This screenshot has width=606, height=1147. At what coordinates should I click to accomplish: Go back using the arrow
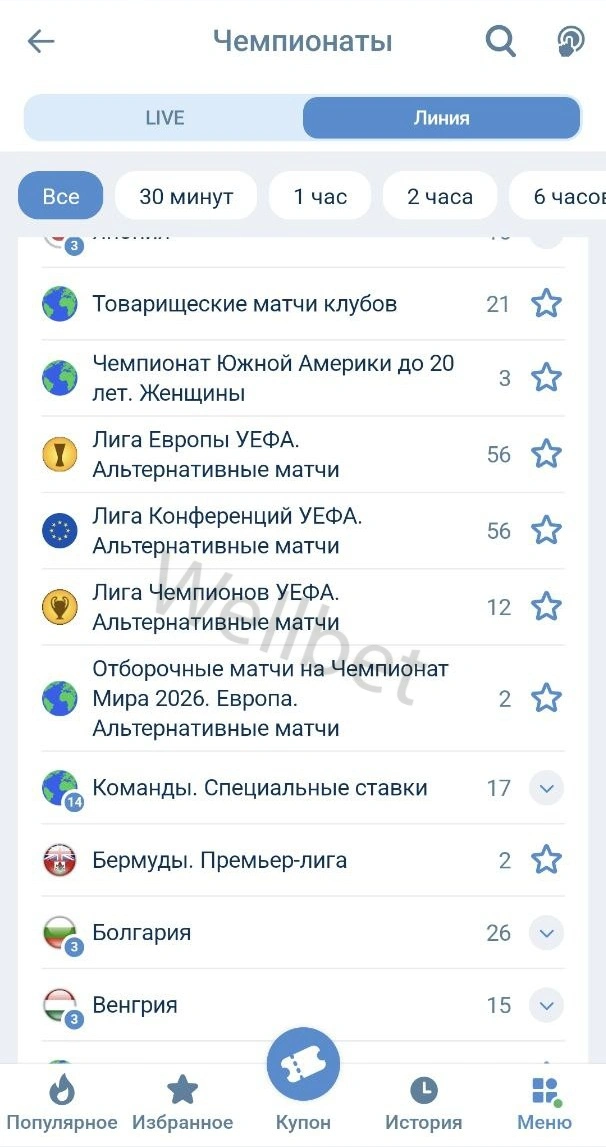point(41,41)
